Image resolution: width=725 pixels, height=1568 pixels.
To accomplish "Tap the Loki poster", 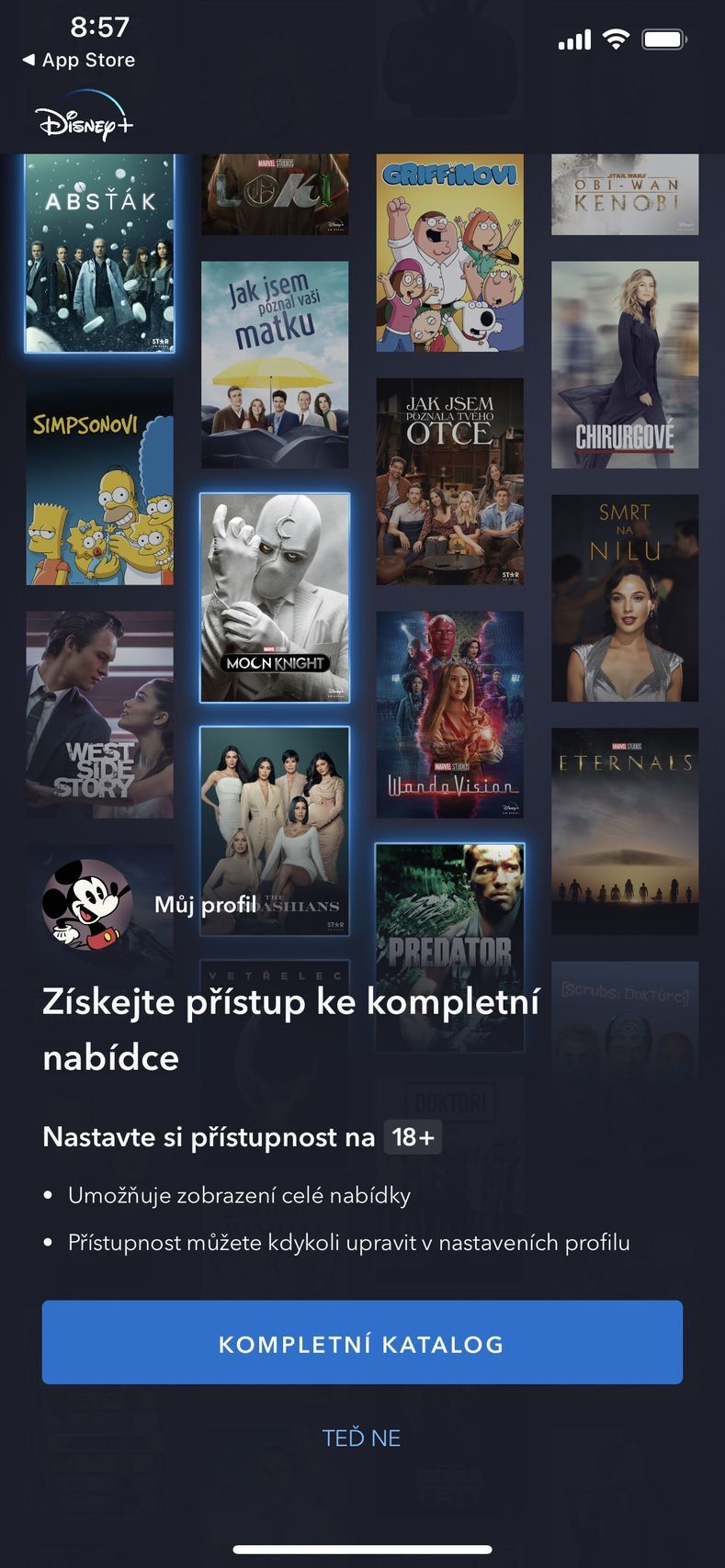I will 273,191.
